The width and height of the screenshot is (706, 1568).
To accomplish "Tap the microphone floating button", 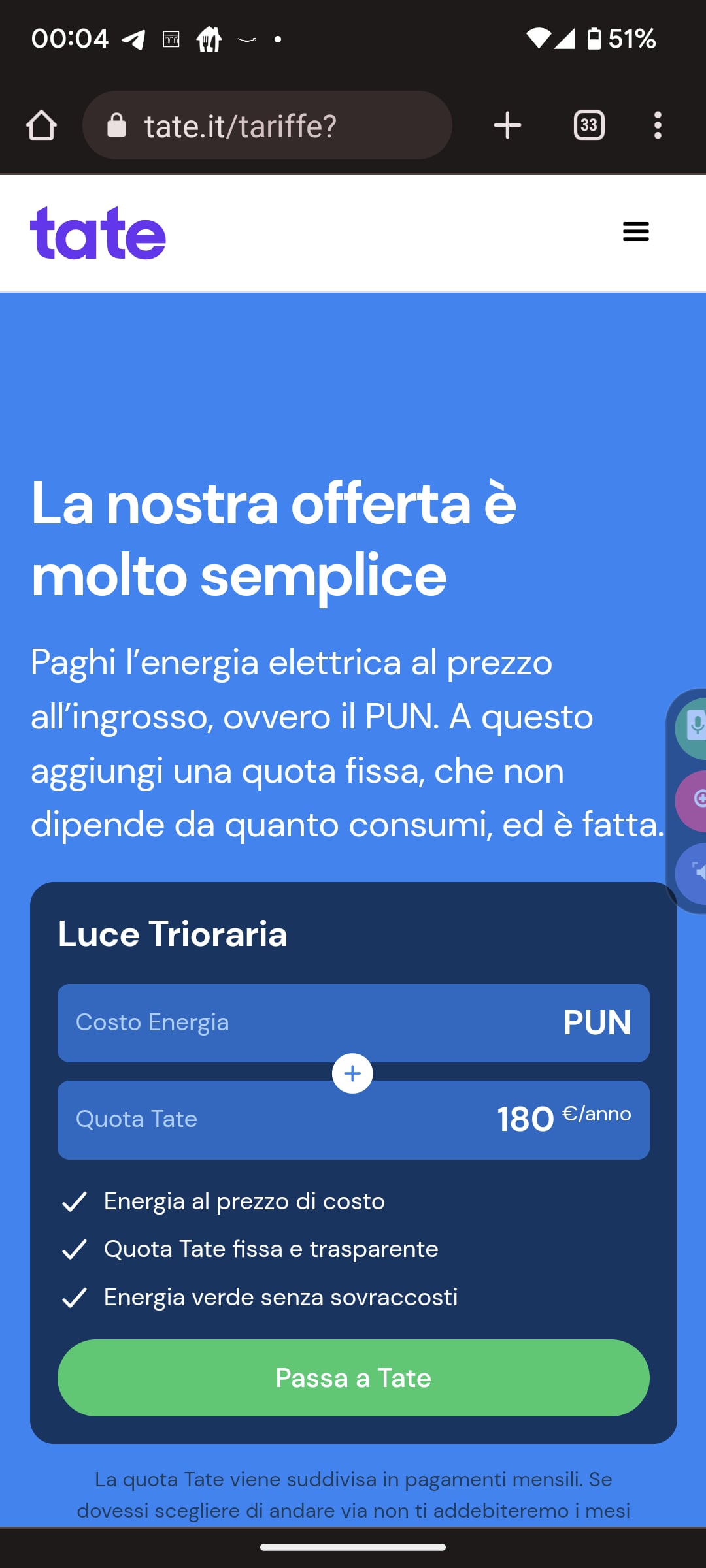I will click(x=693, y=726).
